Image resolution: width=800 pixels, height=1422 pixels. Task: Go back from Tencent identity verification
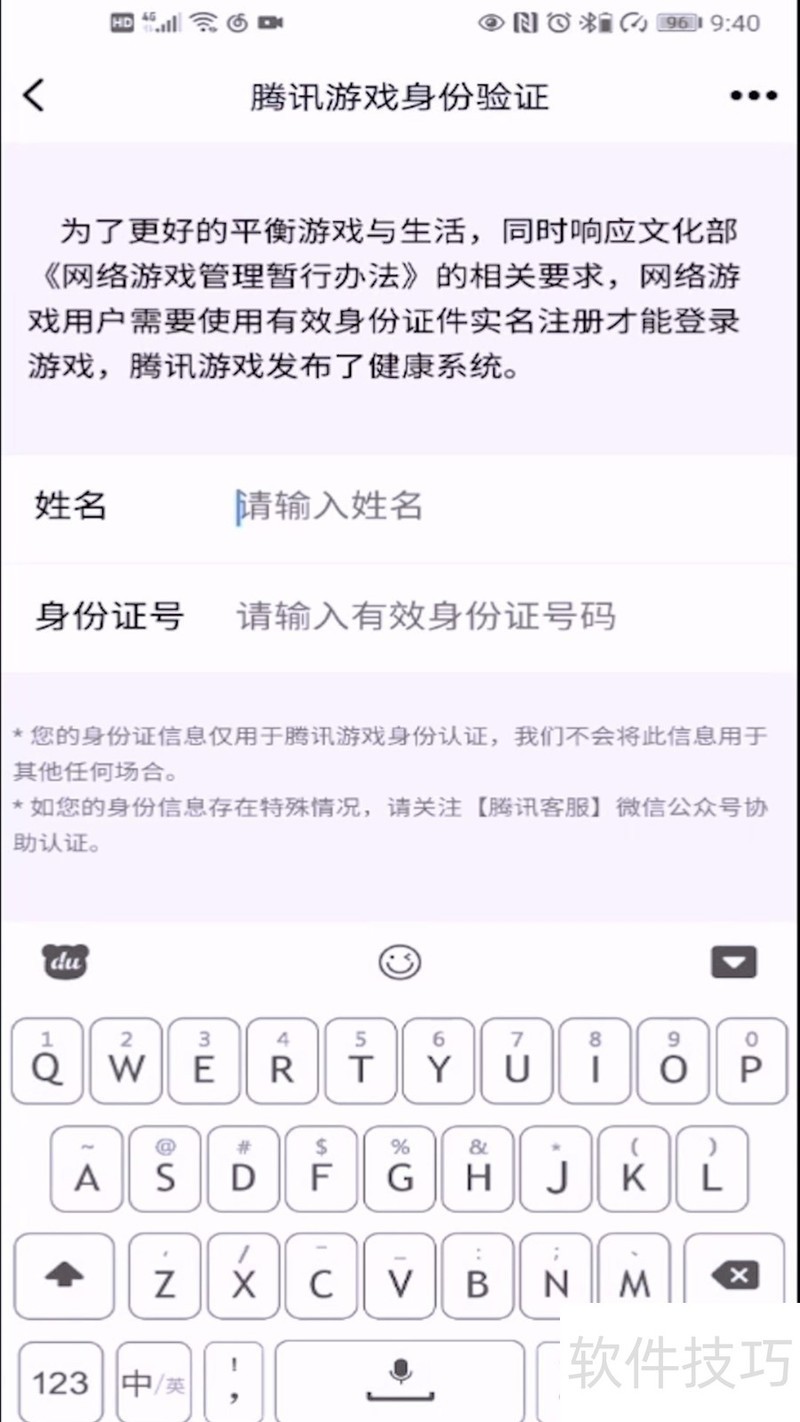click(34, 97)
